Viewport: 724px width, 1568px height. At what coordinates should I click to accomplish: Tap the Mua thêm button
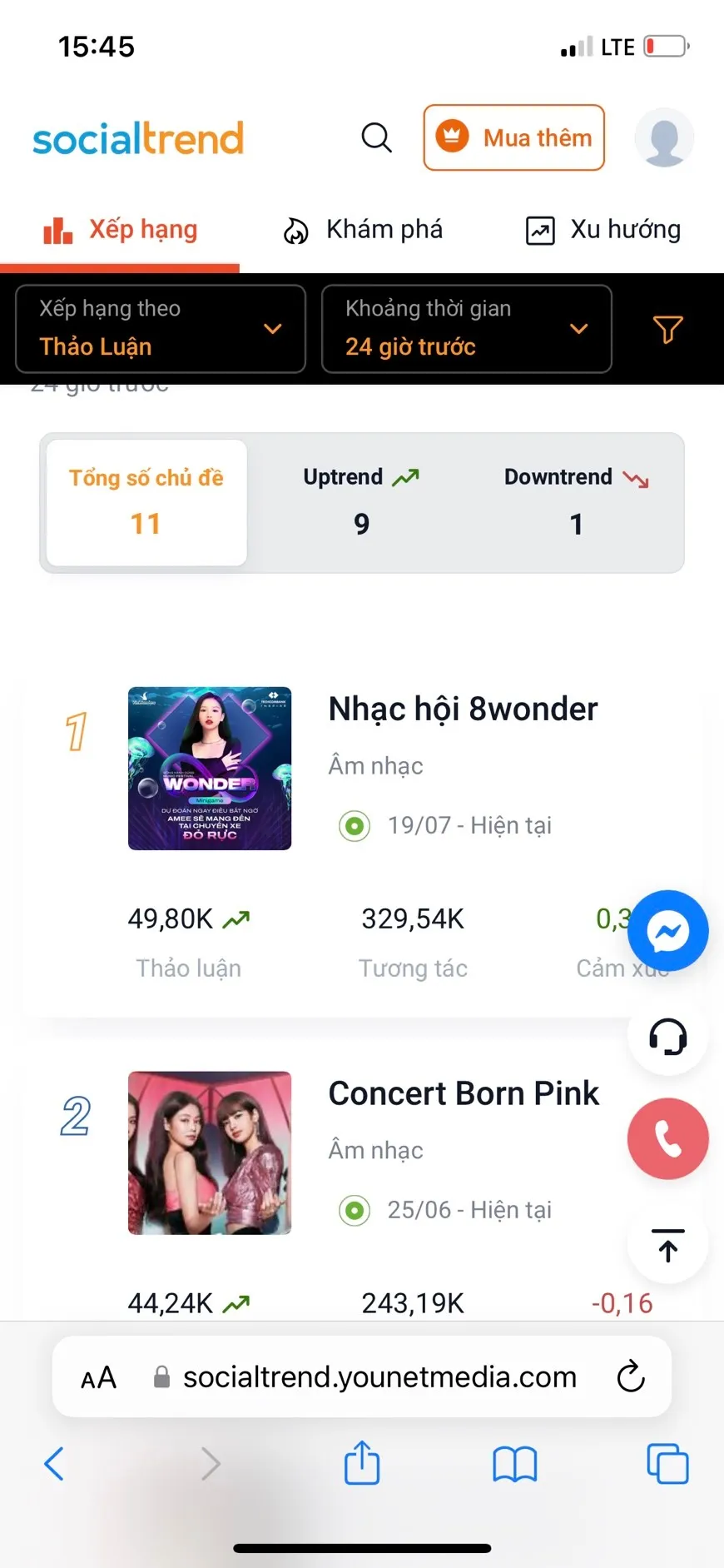513,137
